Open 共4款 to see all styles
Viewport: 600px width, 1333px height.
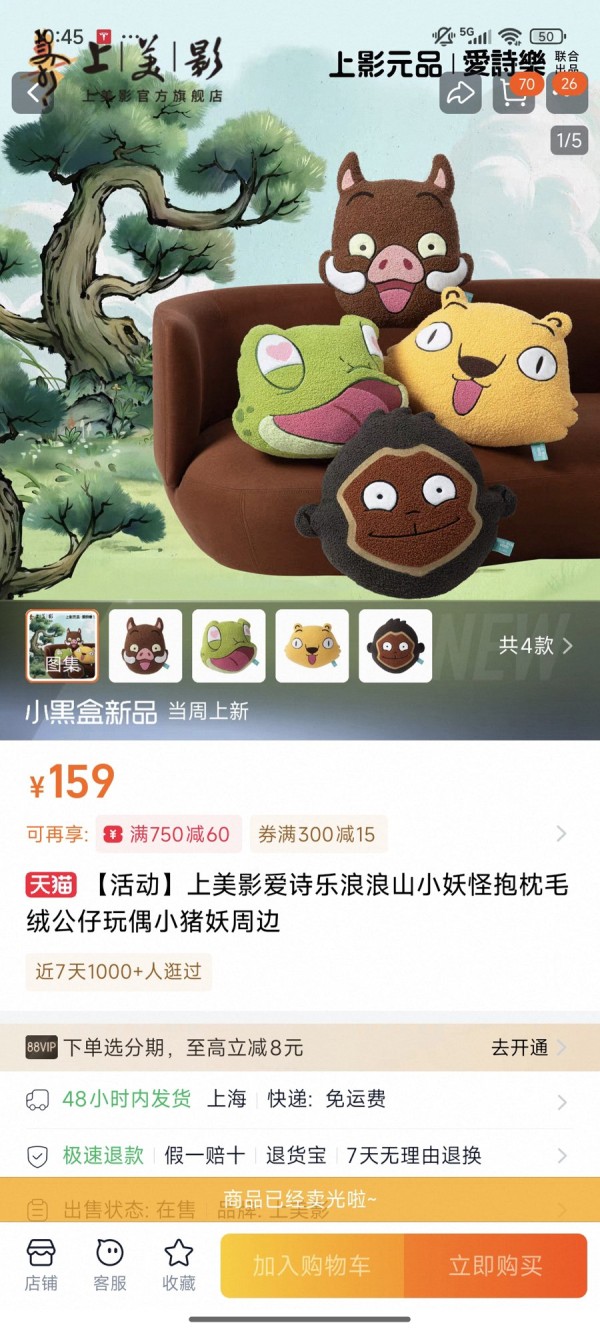(x=536, y=645)
